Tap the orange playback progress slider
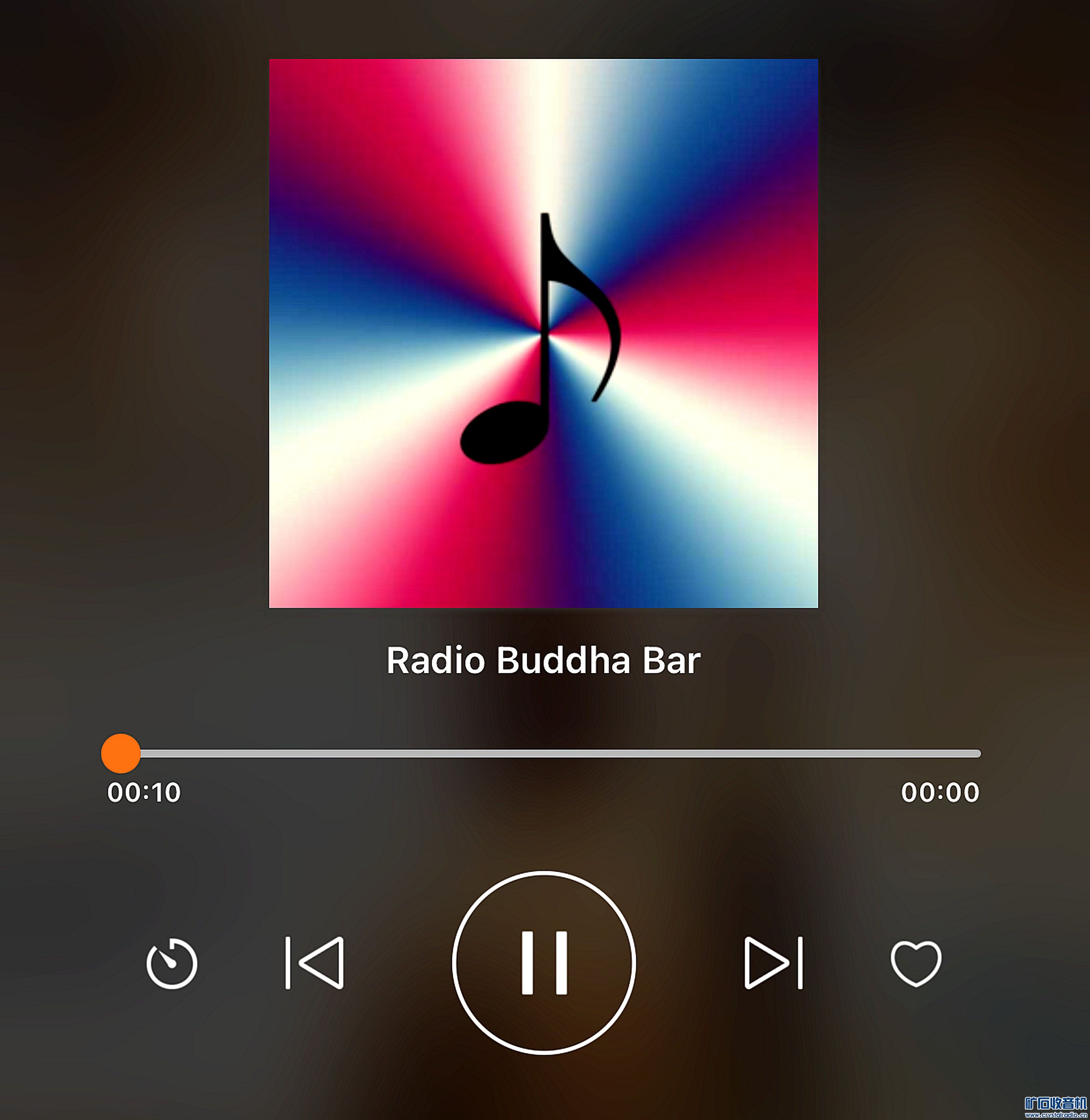The width and height of the screenshot is (1090, 1120). pos(121,754)
